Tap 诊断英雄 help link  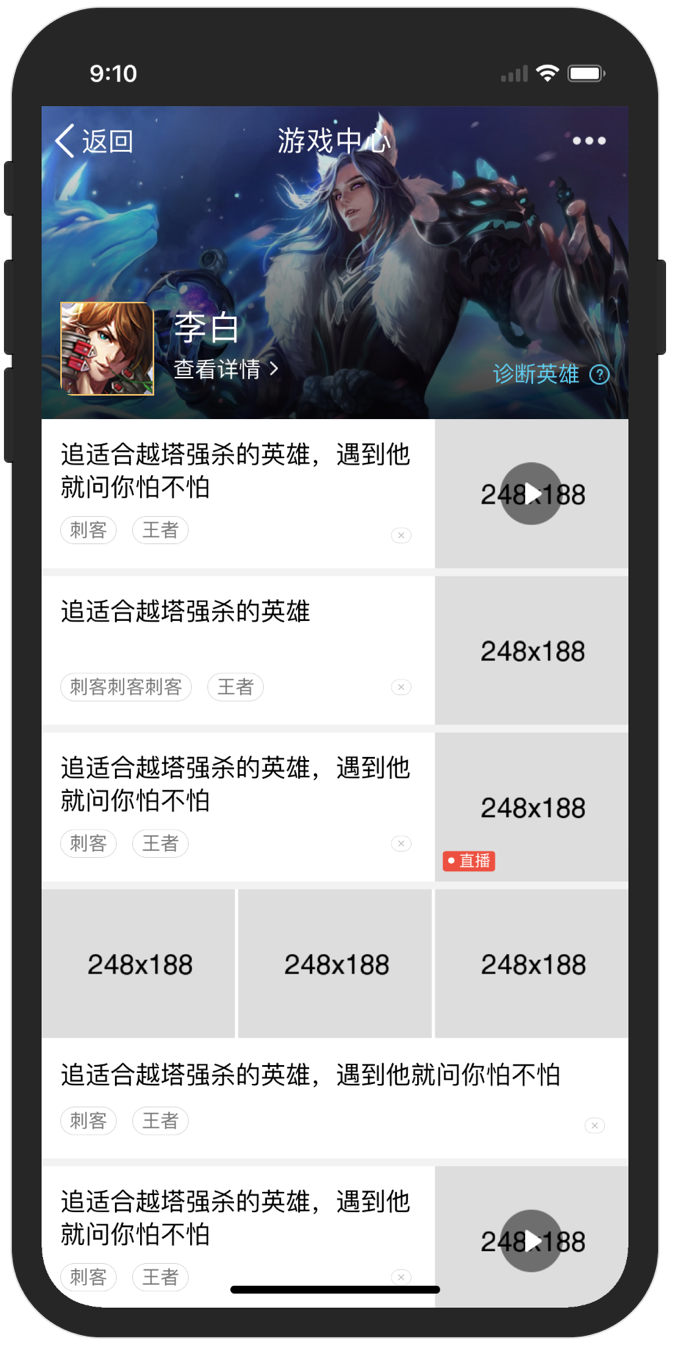pyautogui.click(x=551, y=374)
